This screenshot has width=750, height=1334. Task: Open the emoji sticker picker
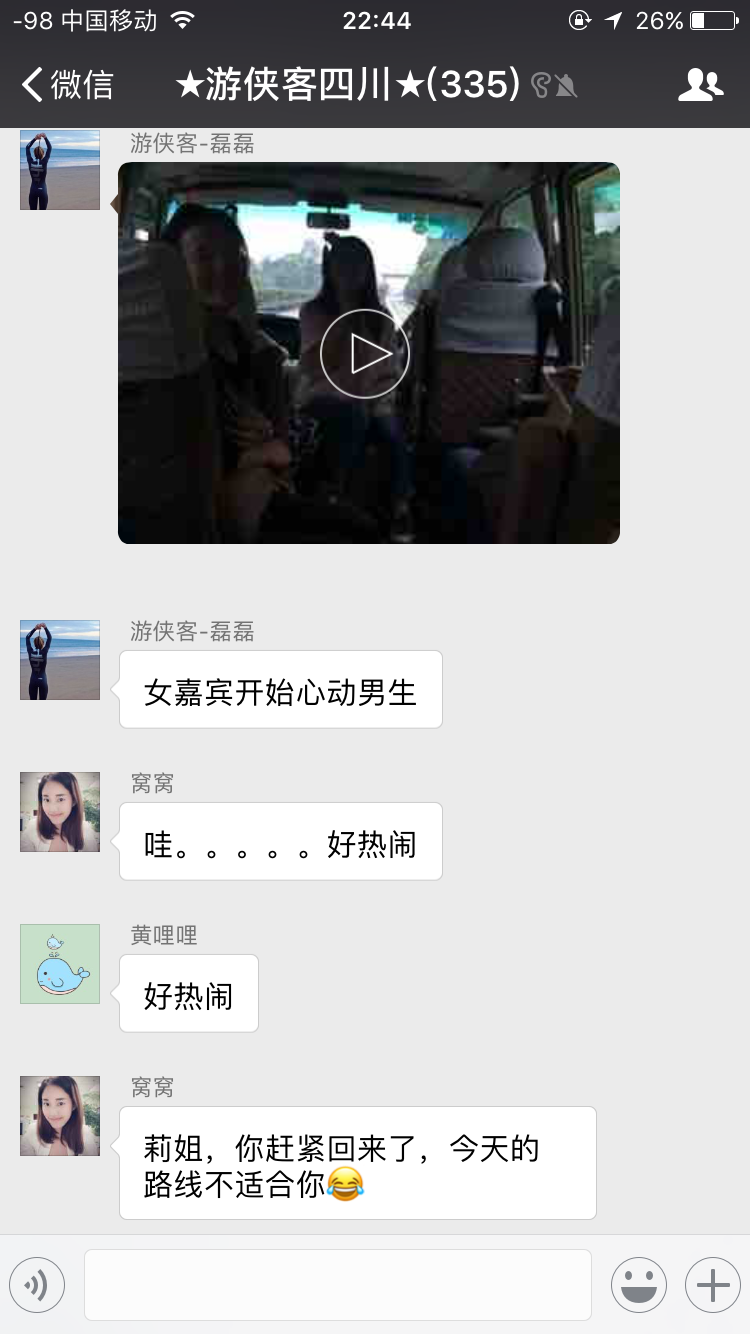[x=638, y=1285]
